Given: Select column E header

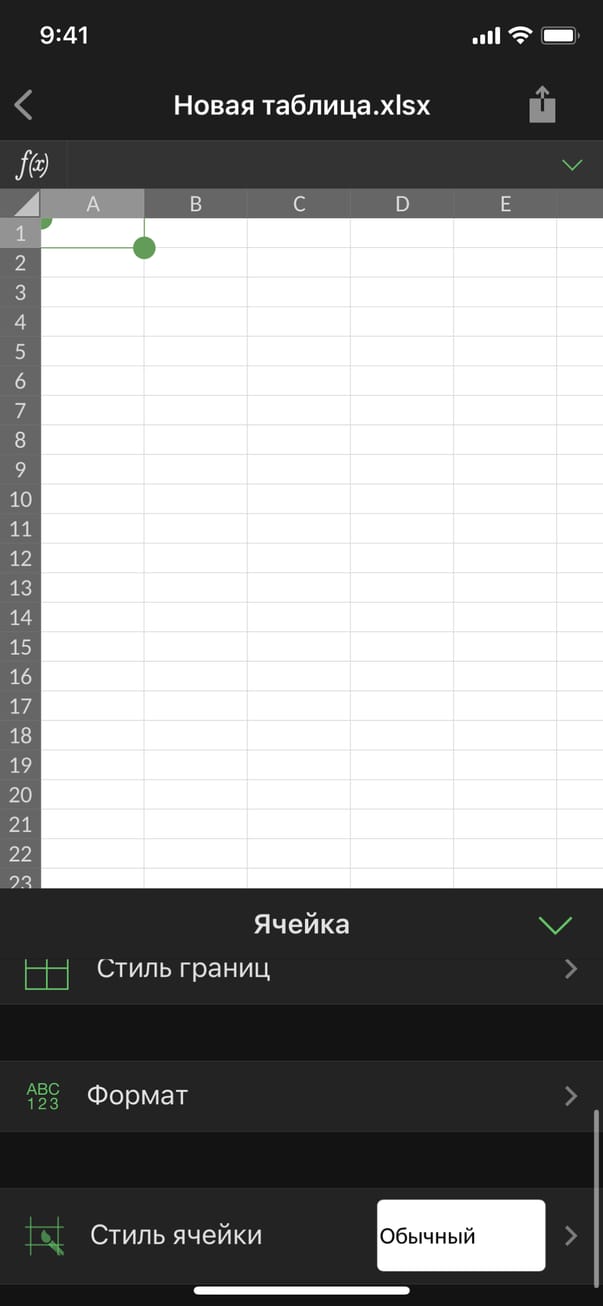Looking at the screenshot, I should (x=505, y=204).
